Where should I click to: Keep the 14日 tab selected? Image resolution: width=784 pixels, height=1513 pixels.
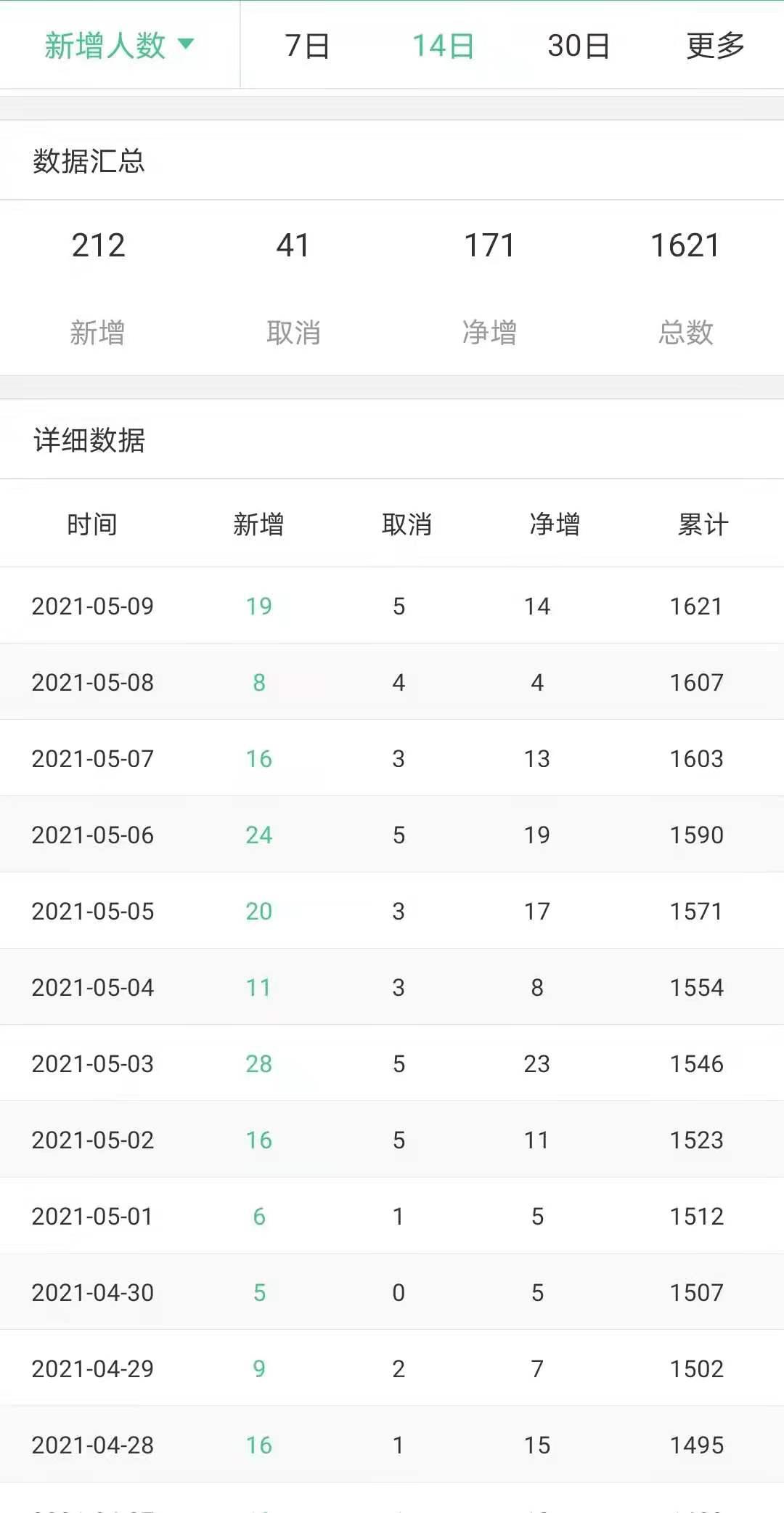tap(441, 46)
